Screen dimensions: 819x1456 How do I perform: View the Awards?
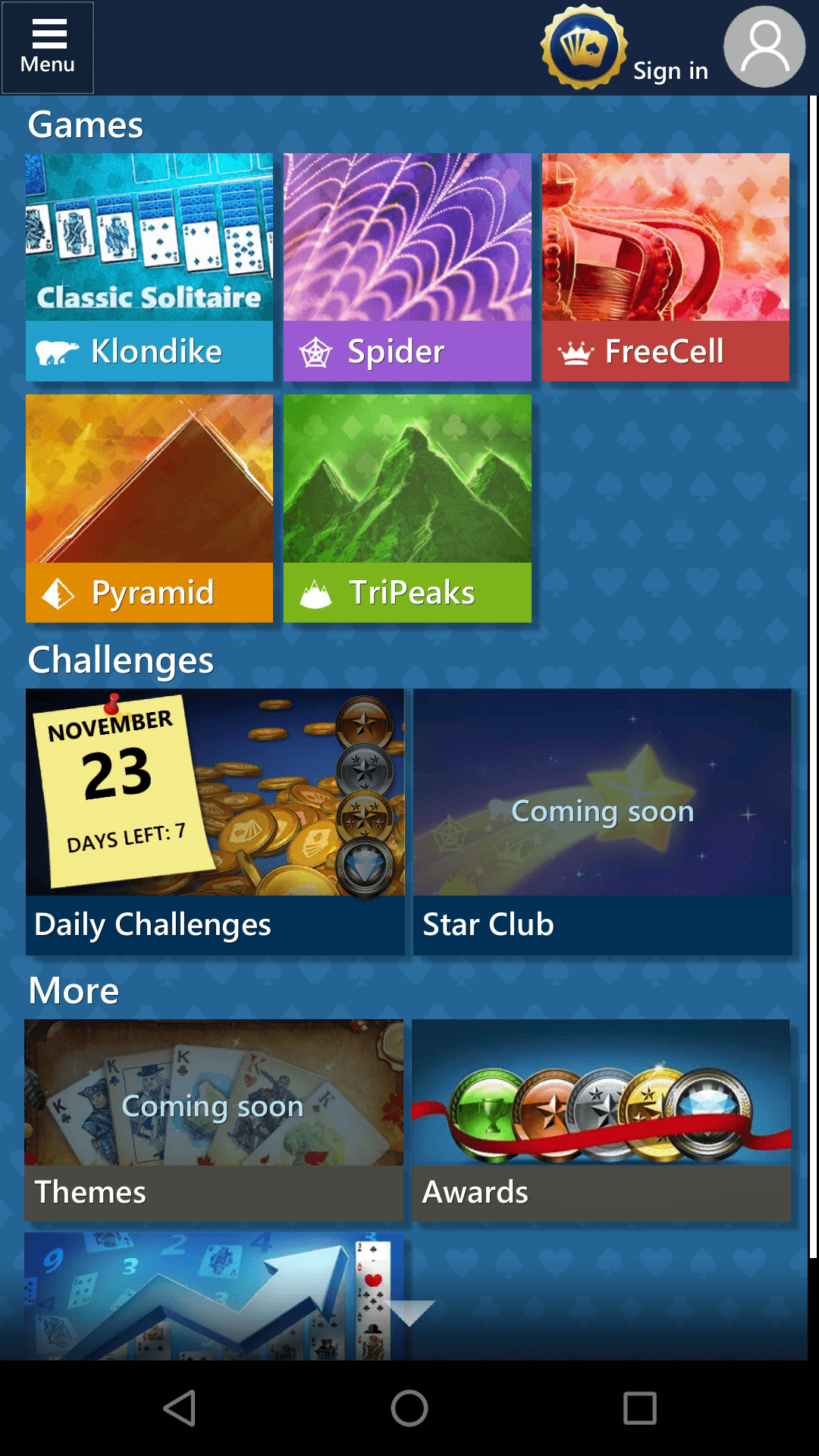[x=601, y=1120]
